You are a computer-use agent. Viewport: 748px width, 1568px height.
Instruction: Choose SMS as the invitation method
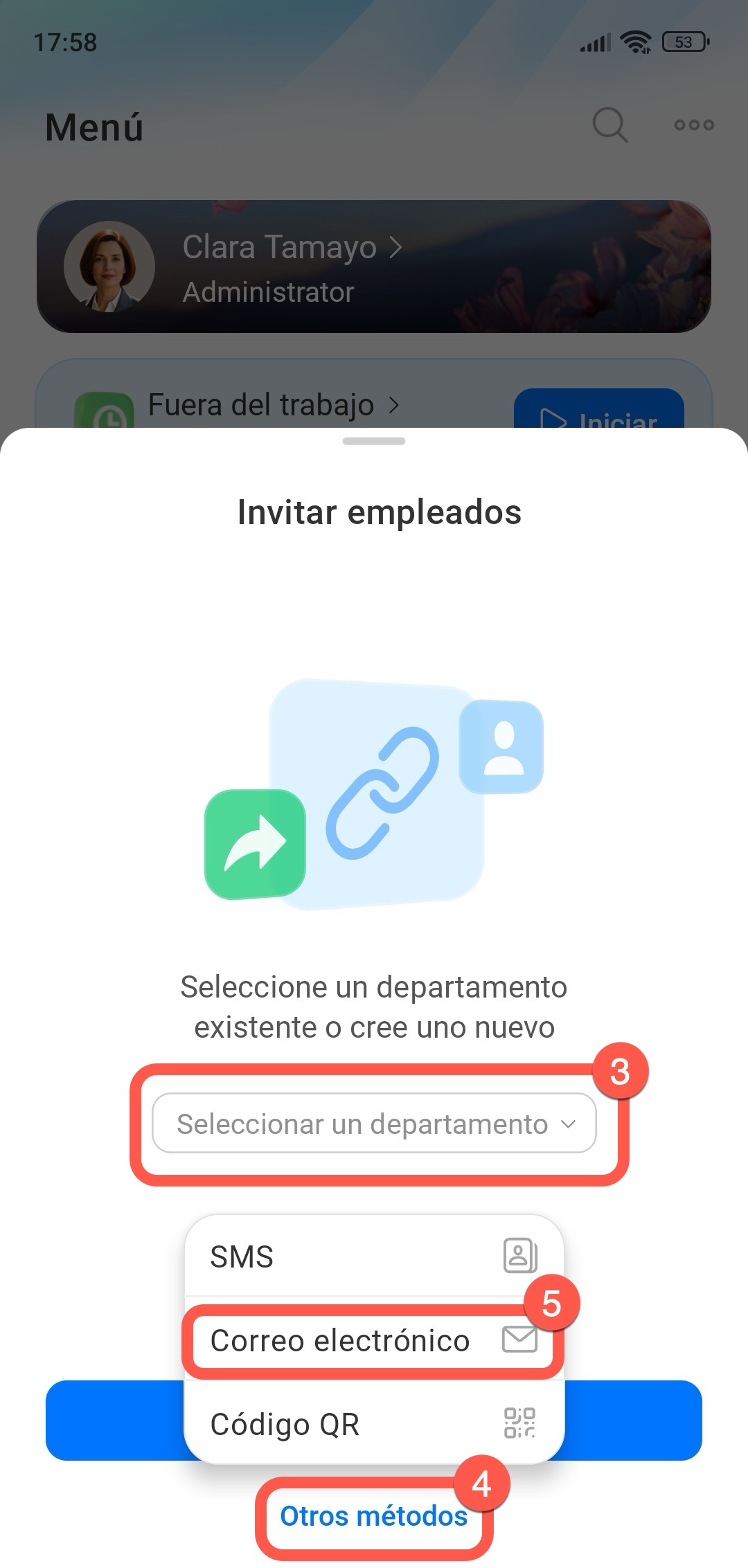(x=374, y=1256)
